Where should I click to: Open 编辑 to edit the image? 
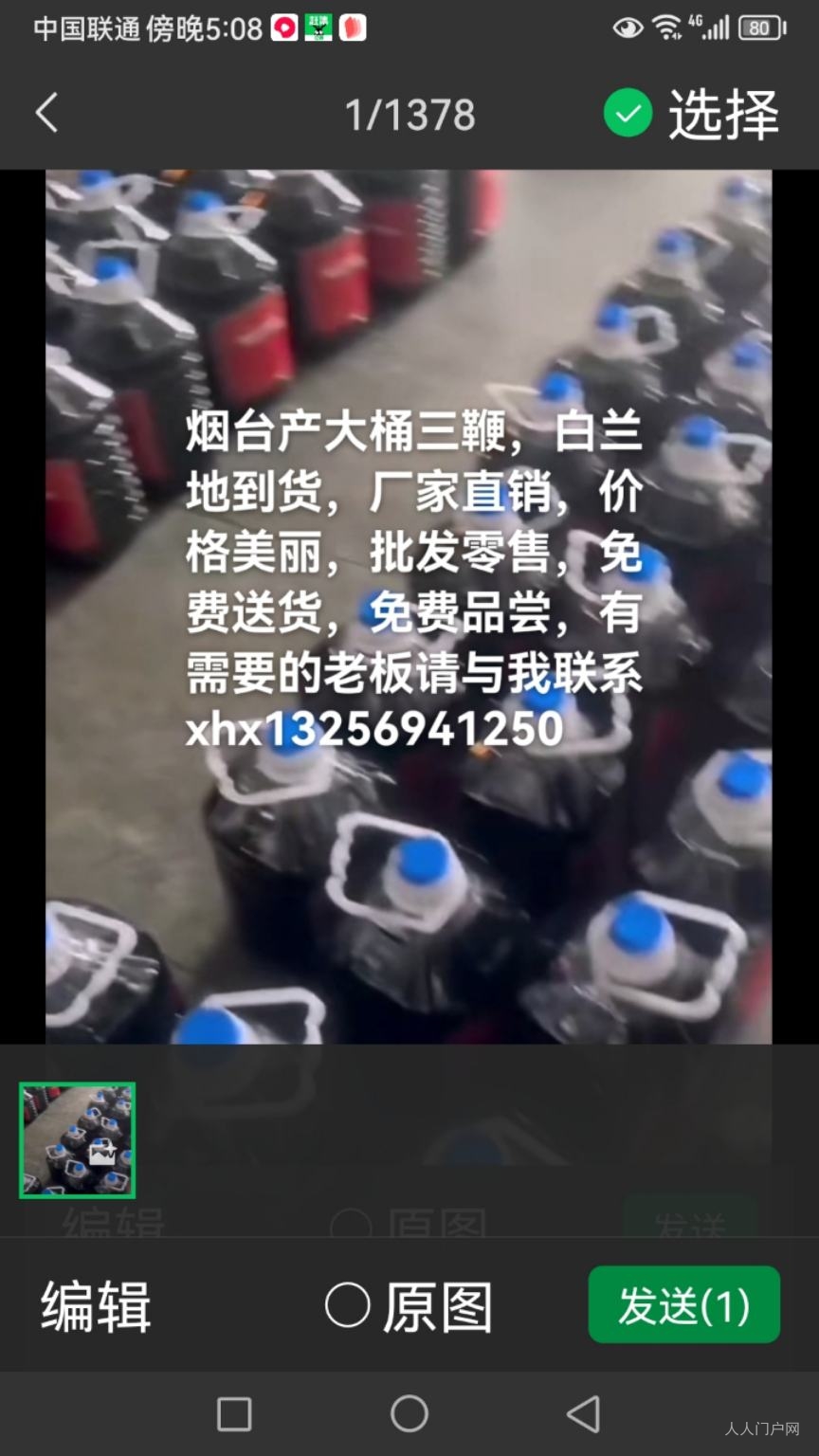(96, 1306)
